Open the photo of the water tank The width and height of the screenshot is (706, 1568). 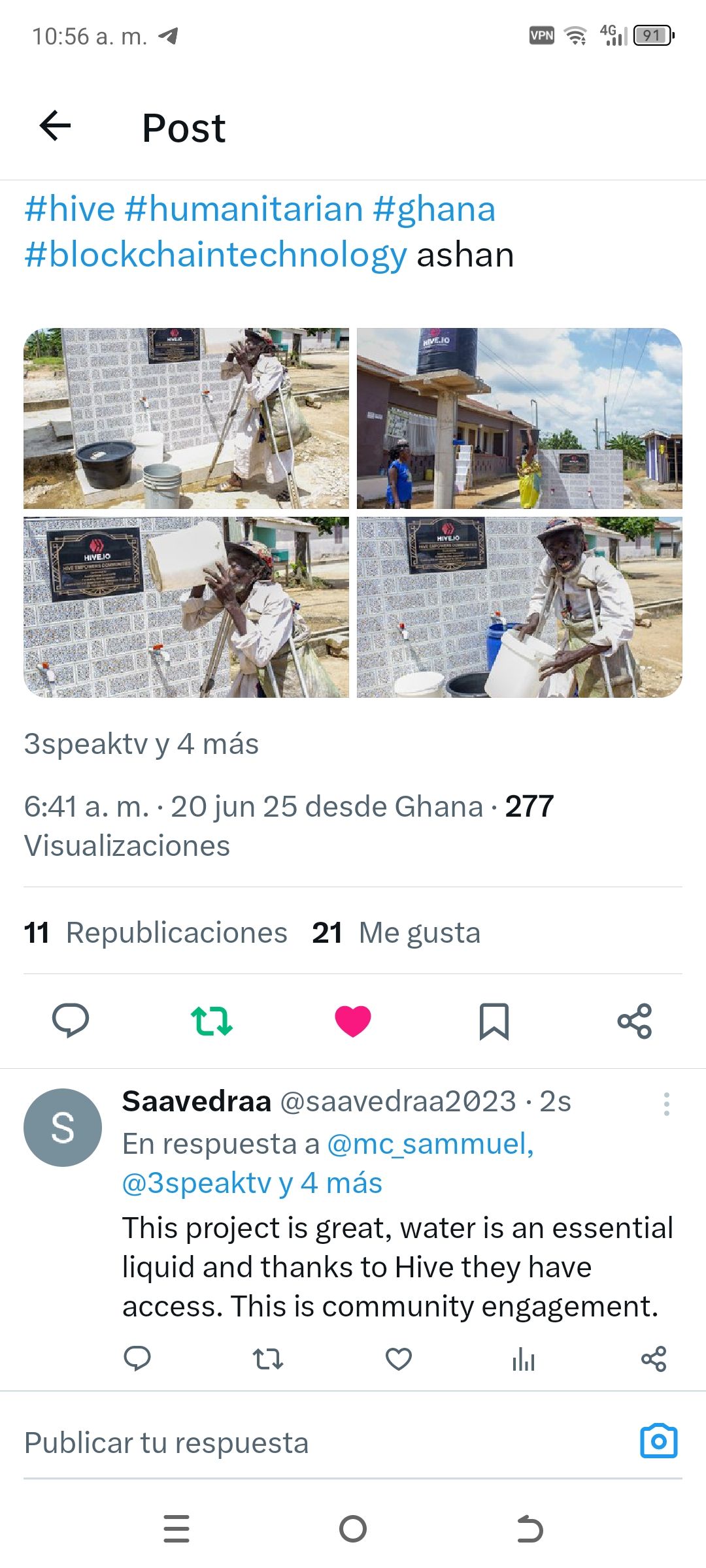pos(519,418)
